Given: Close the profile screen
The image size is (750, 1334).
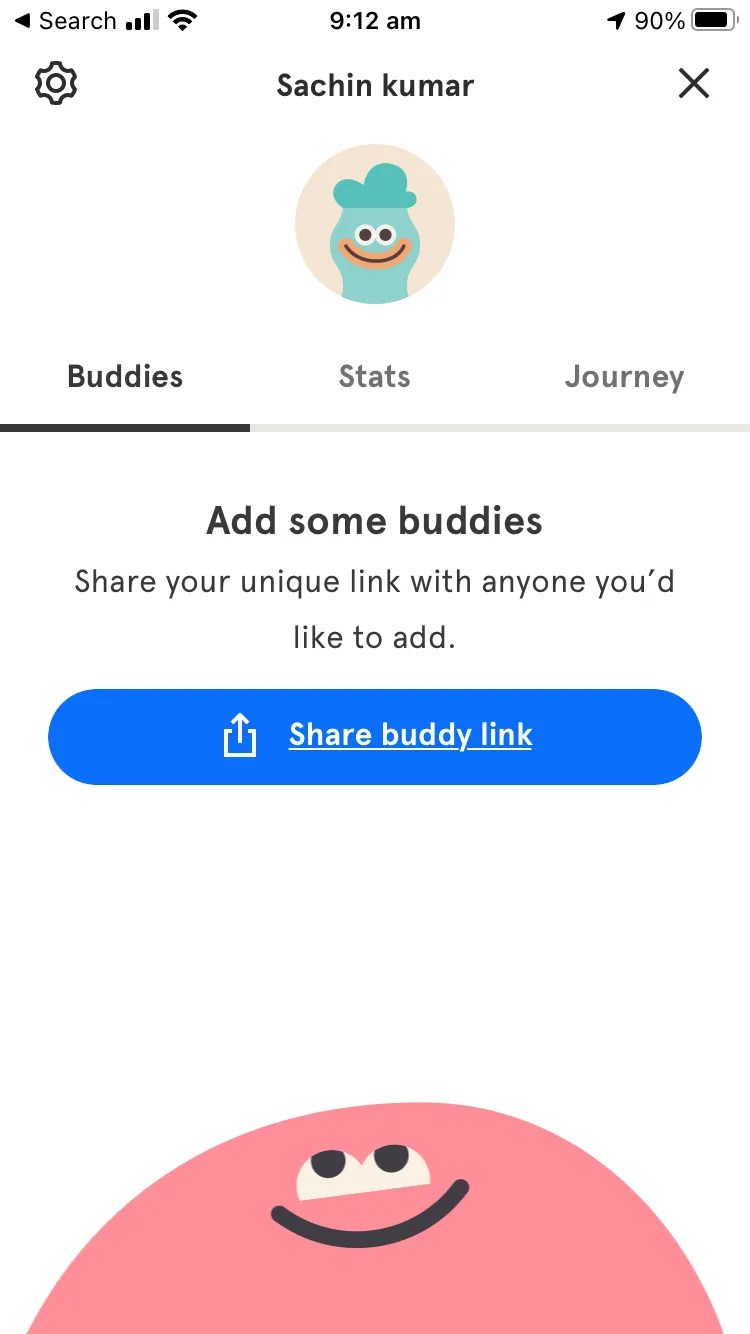Looking at the screenshot, I should (693, 84).
